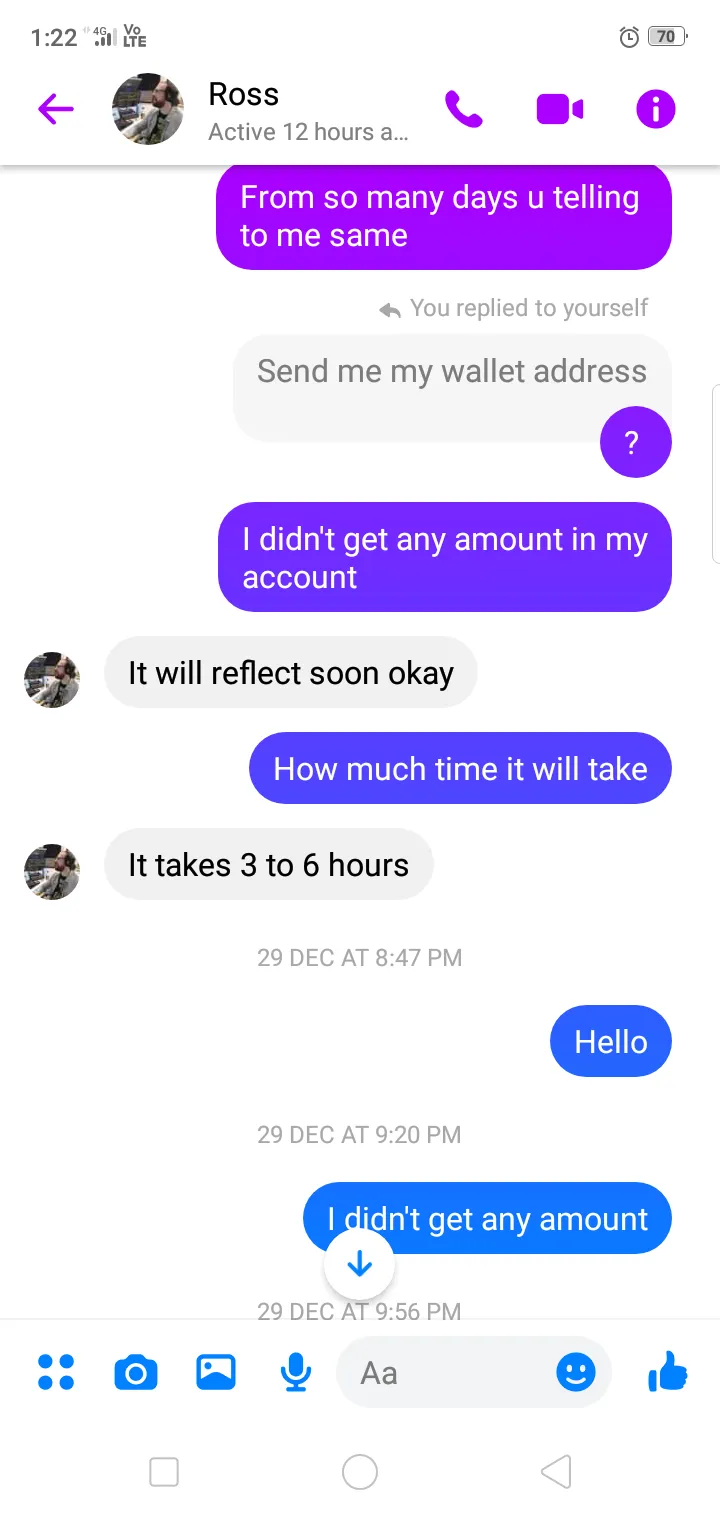720x1520 pixels.
Task: Jump to latest messages with down arrow
Action: pos(360,1265)
